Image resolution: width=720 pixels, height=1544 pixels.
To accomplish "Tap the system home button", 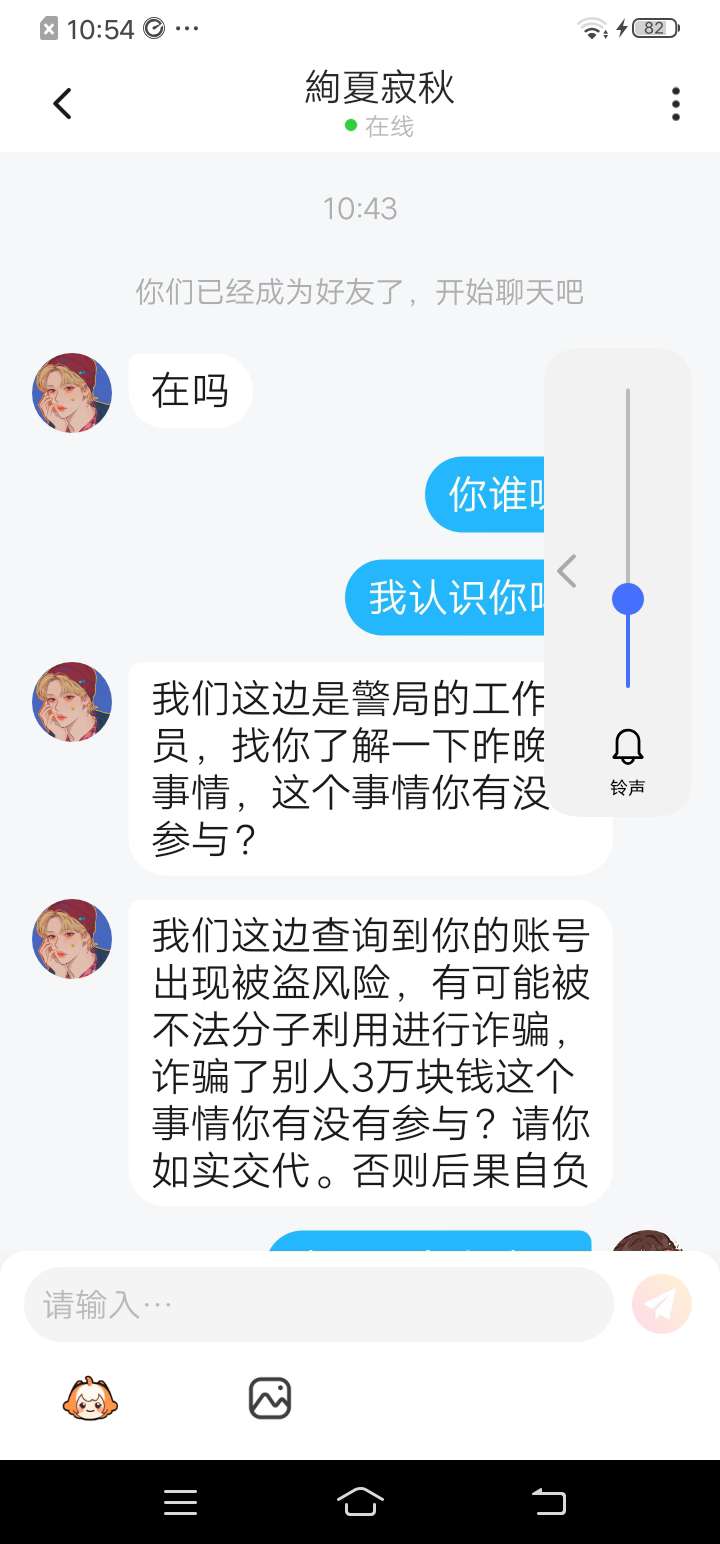I will click(360, 1501).
